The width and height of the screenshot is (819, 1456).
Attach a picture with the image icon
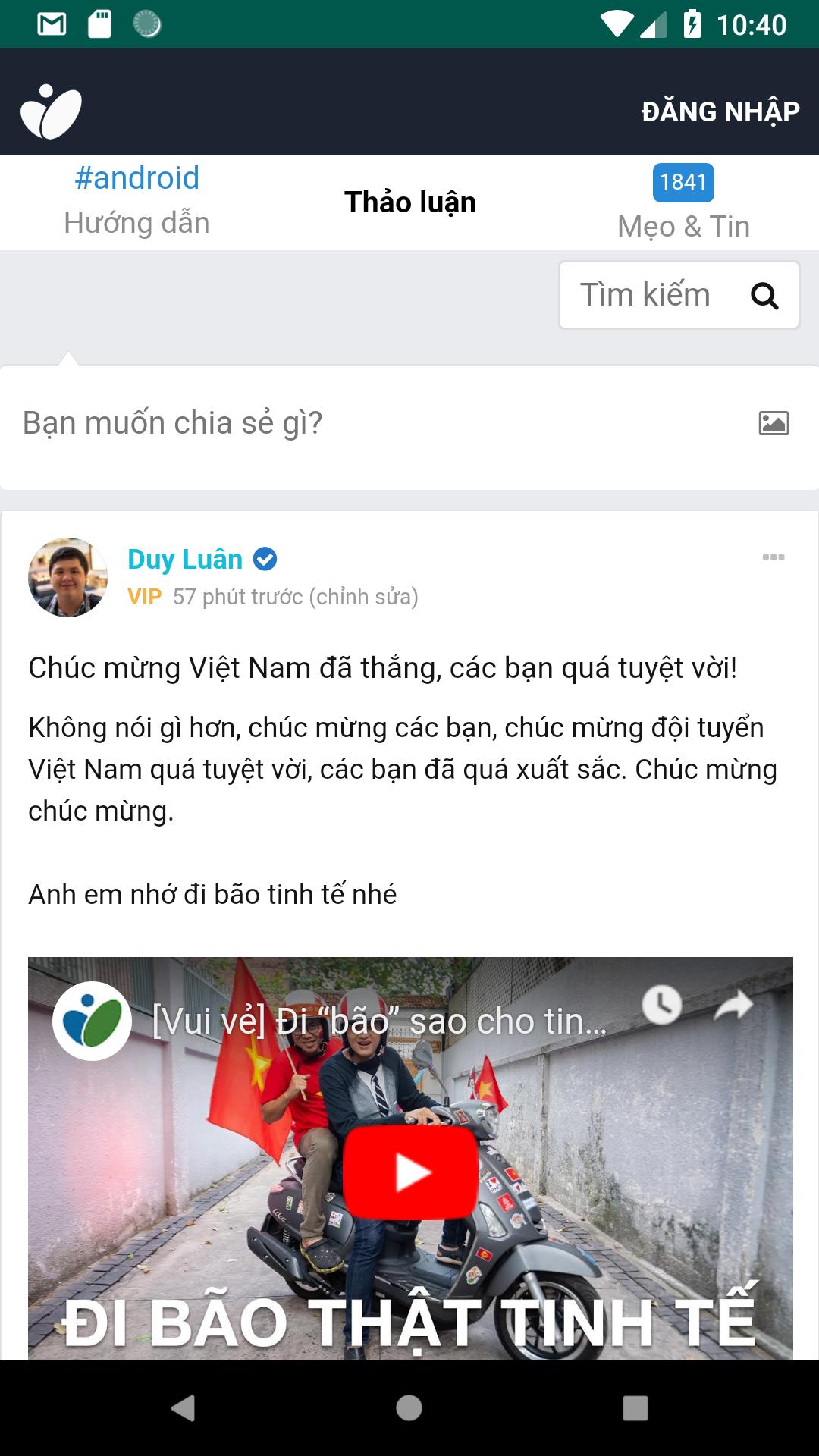pos(773,423)
